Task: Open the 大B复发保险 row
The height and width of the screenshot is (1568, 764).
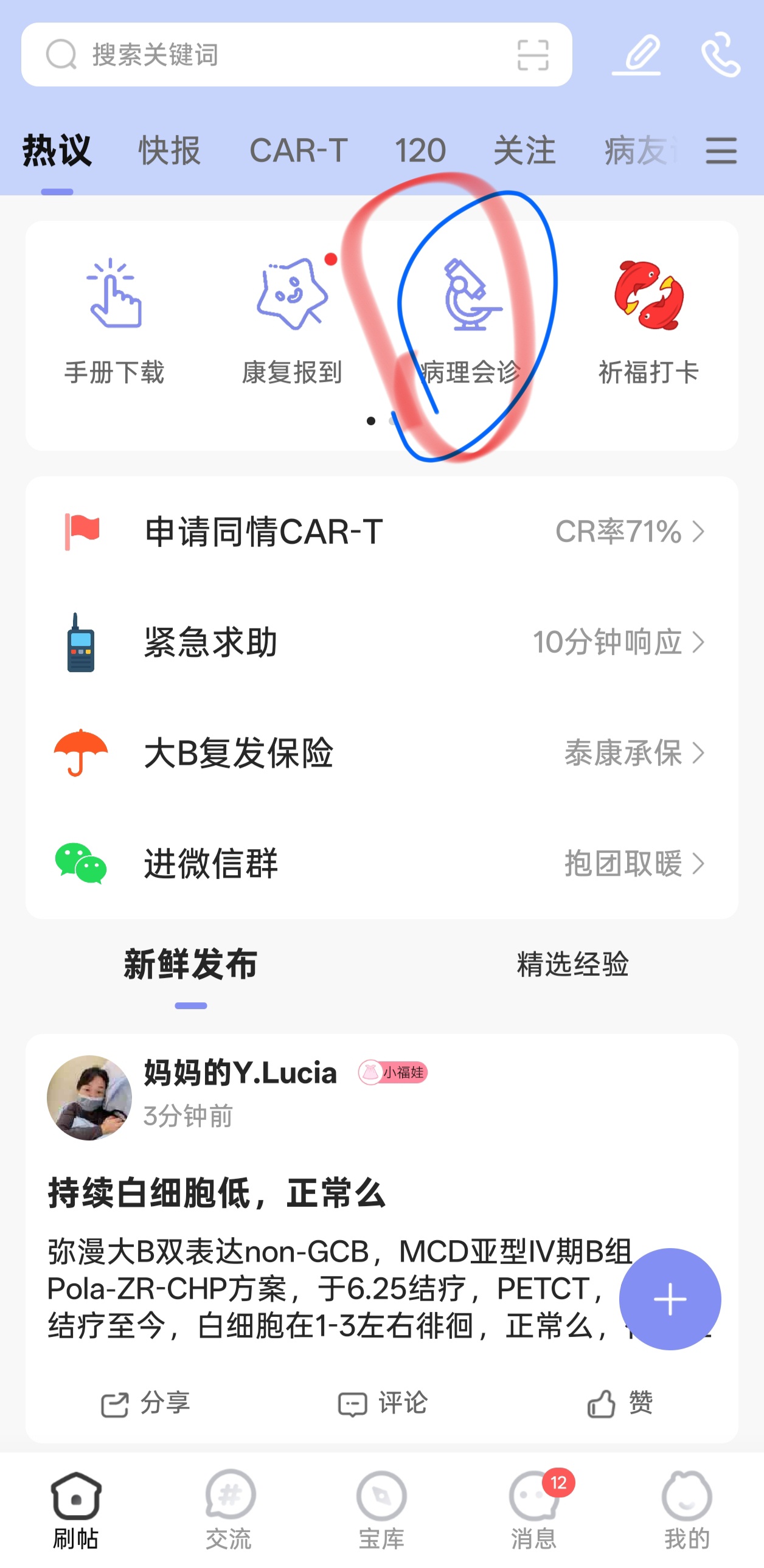Action: pyautogui.click(x=381, y=753)
